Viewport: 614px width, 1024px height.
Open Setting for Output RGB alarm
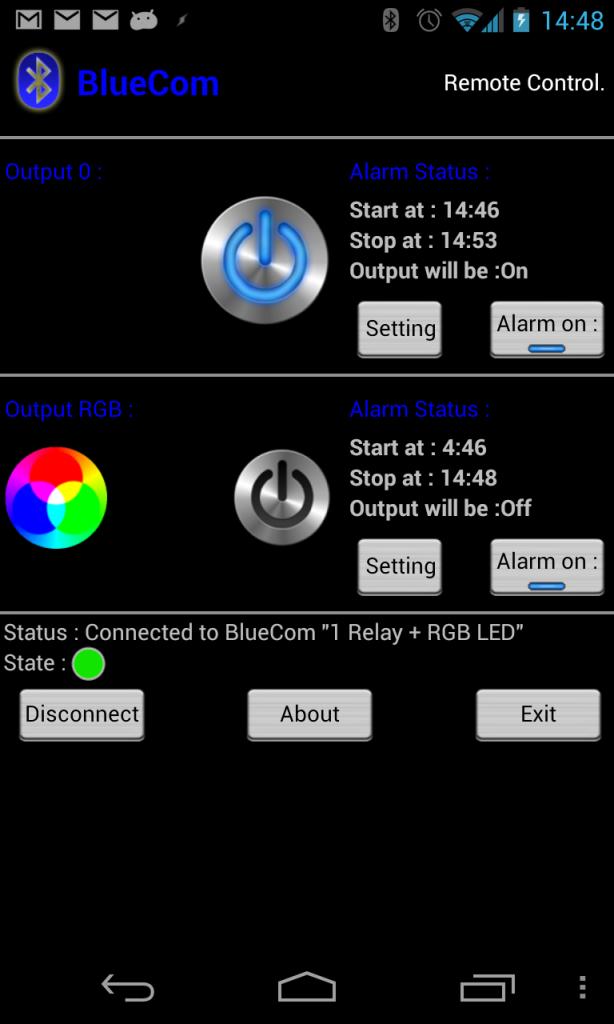pyautogui.click(x=400, y=566)
